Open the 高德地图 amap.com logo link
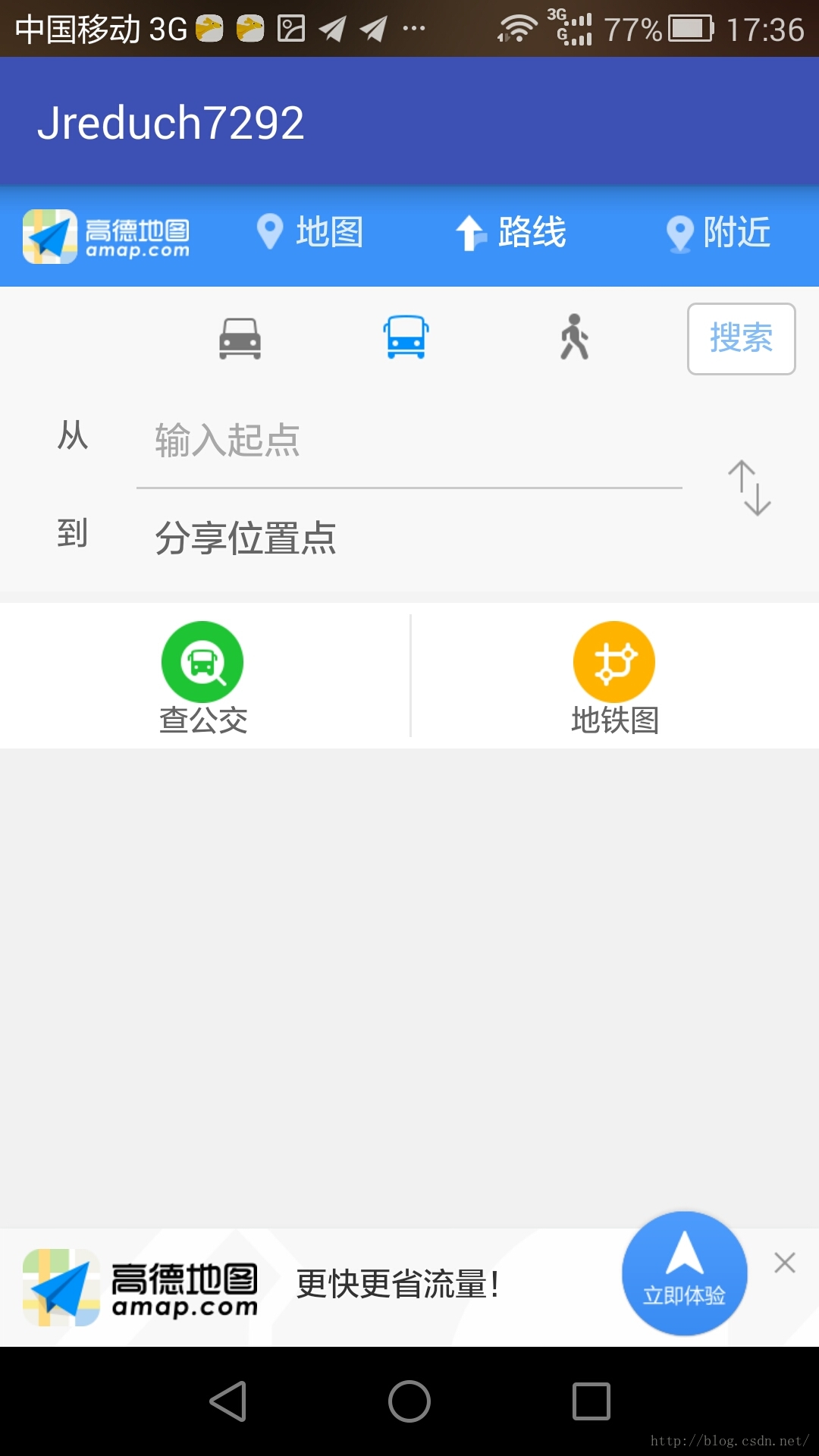Screen dimensions: 819x1456 point(107,237)
